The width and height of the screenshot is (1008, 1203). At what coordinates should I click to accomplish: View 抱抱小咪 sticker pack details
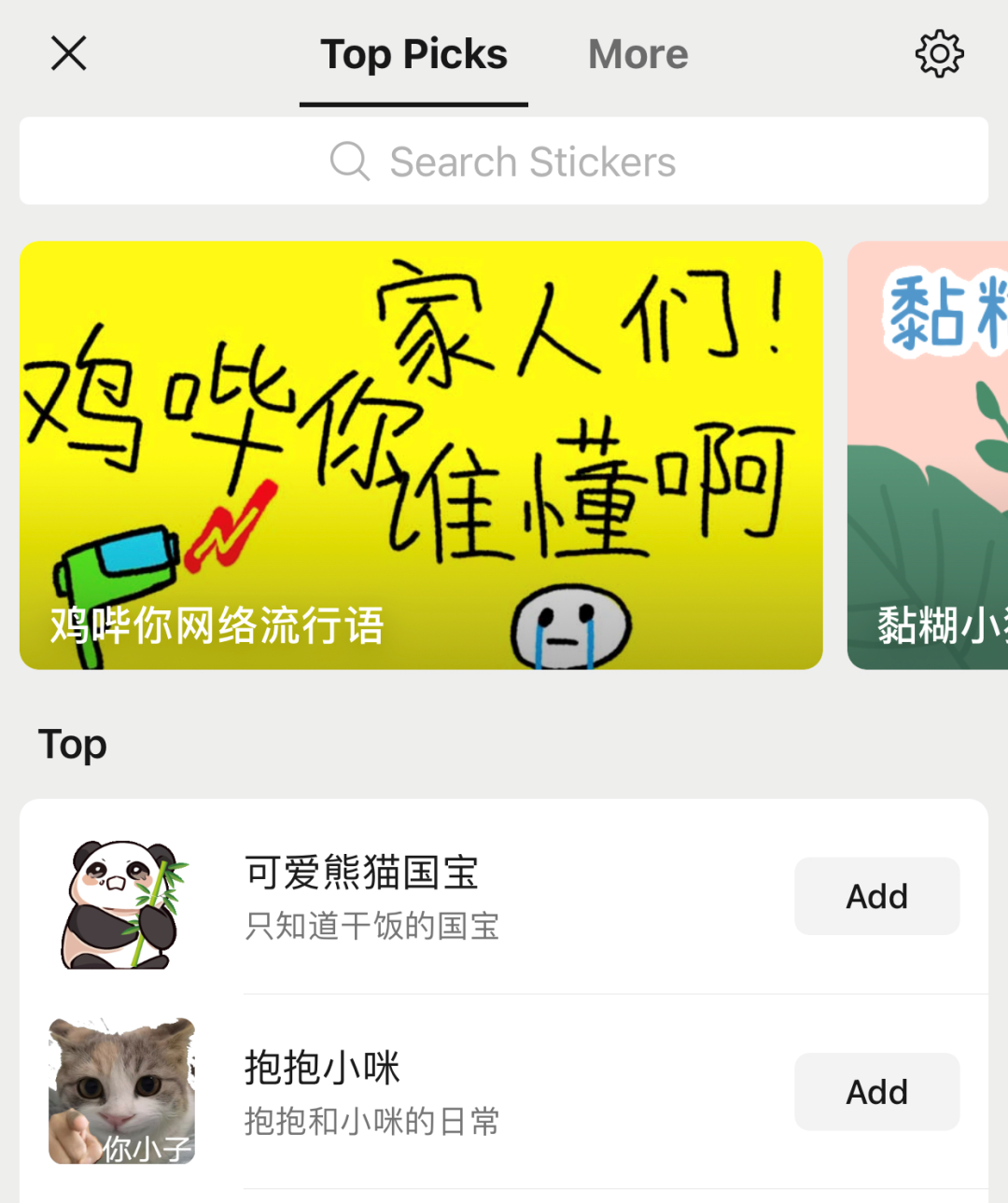pyautogui.click(x=373, y=1091)
